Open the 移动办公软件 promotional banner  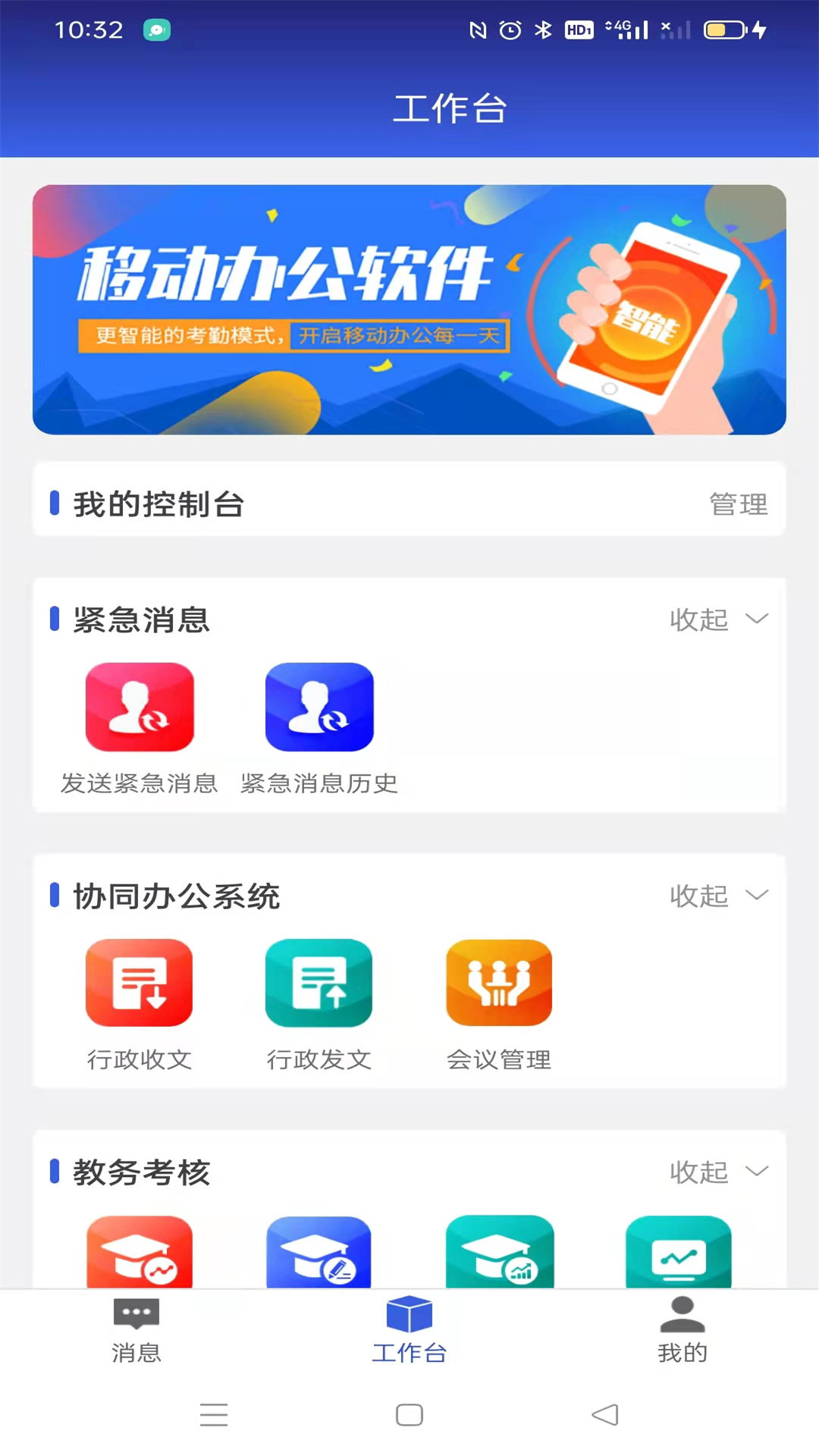[409, 309]
